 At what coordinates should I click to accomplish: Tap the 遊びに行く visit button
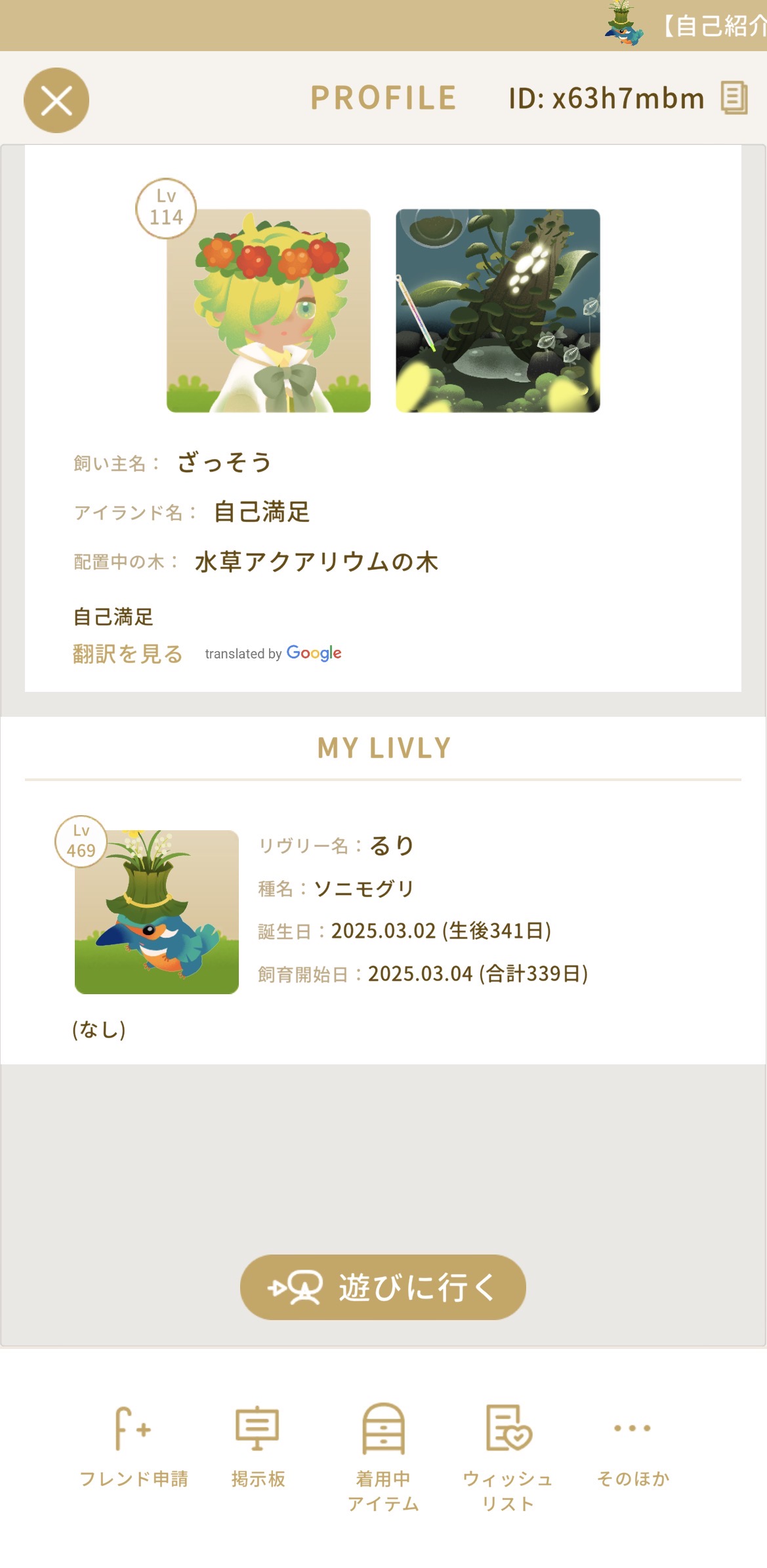tap(383, 1287)
